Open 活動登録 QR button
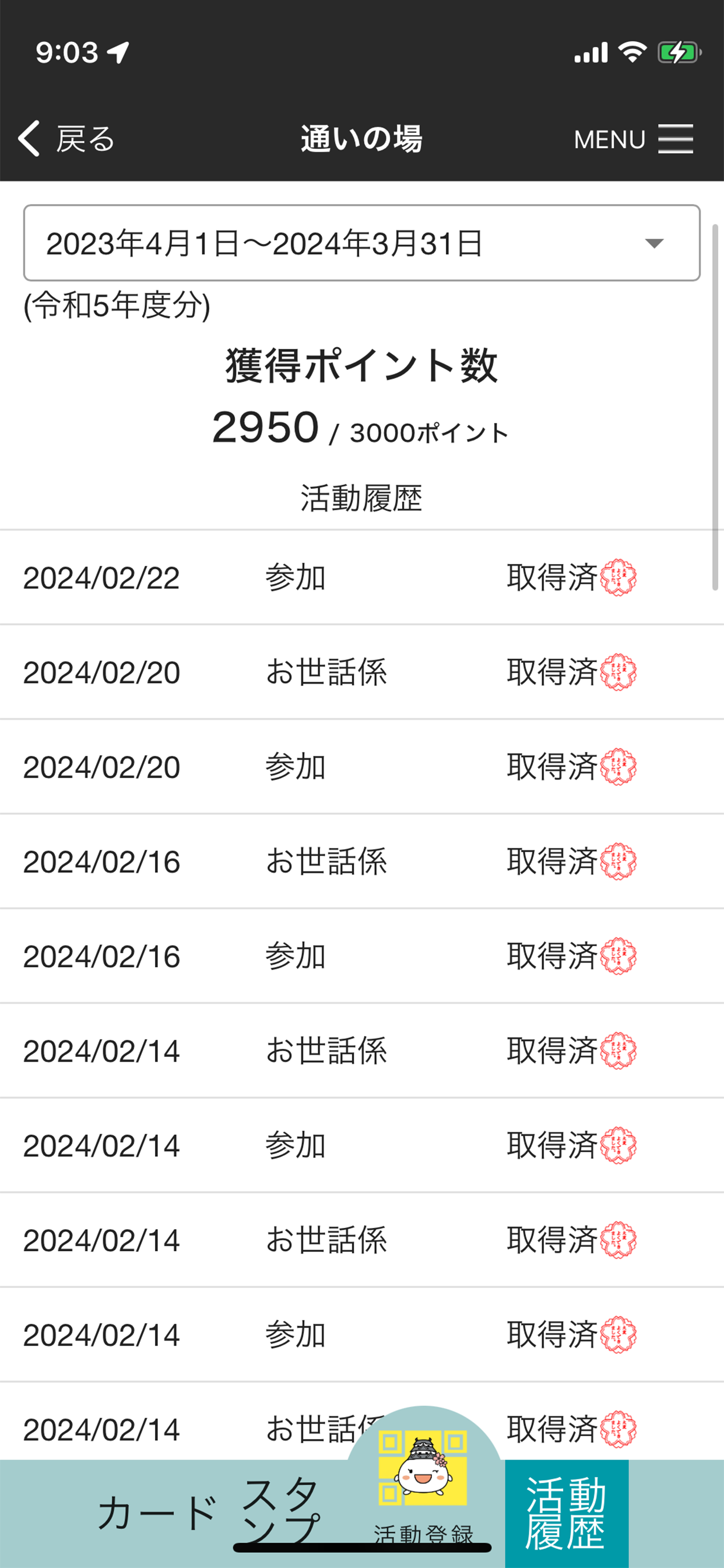The image size is (724, 1568). coord(423,1480)
